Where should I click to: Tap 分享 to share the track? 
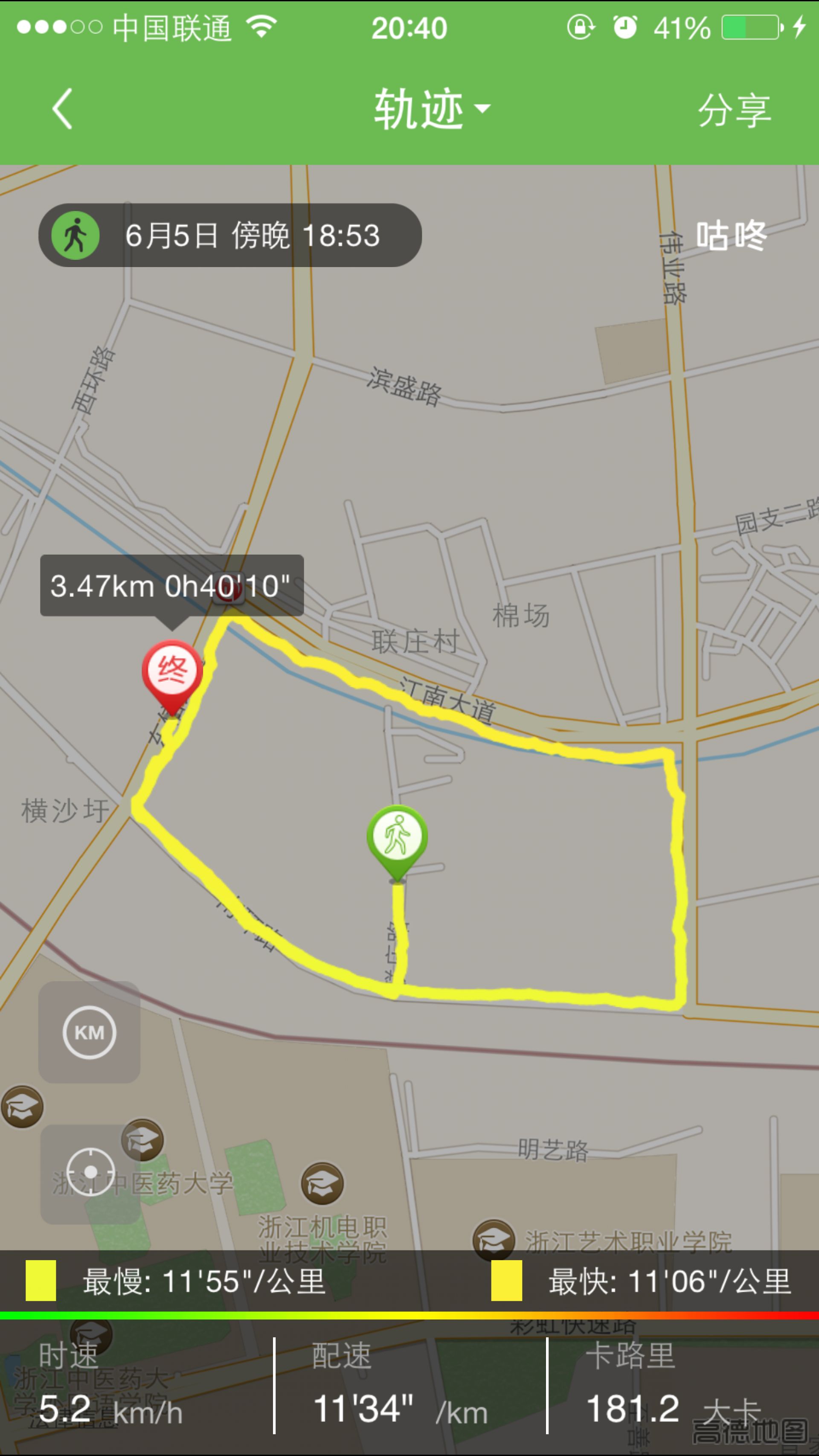tap(734, 110)
